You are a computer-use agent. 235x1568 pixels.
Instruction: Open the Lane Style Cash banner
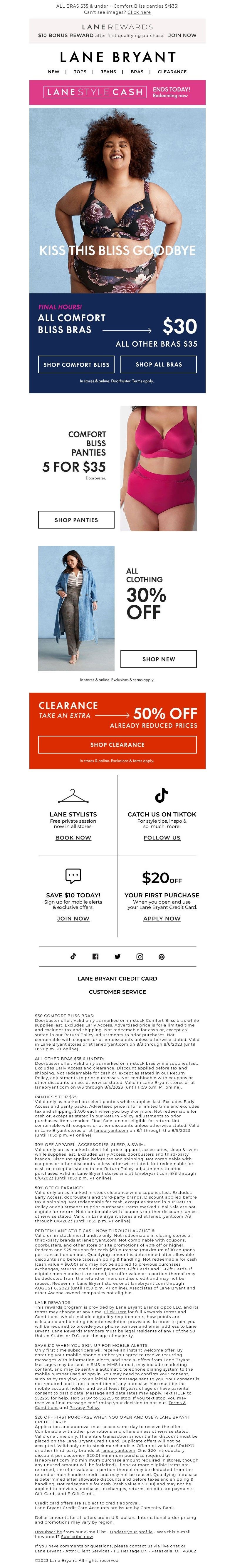click(x=117, y=92)
